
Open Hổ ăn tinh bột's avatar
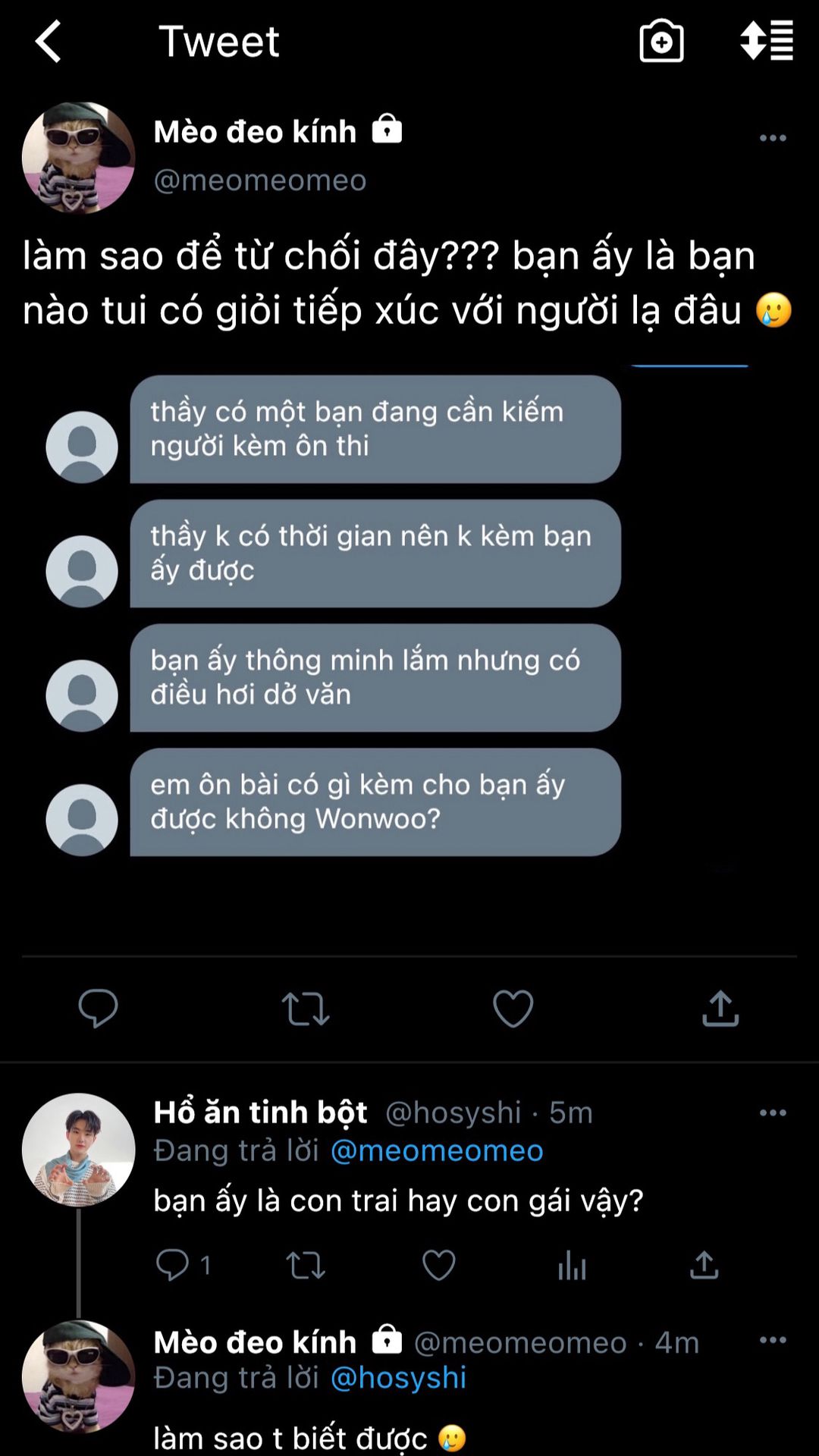78,1150
